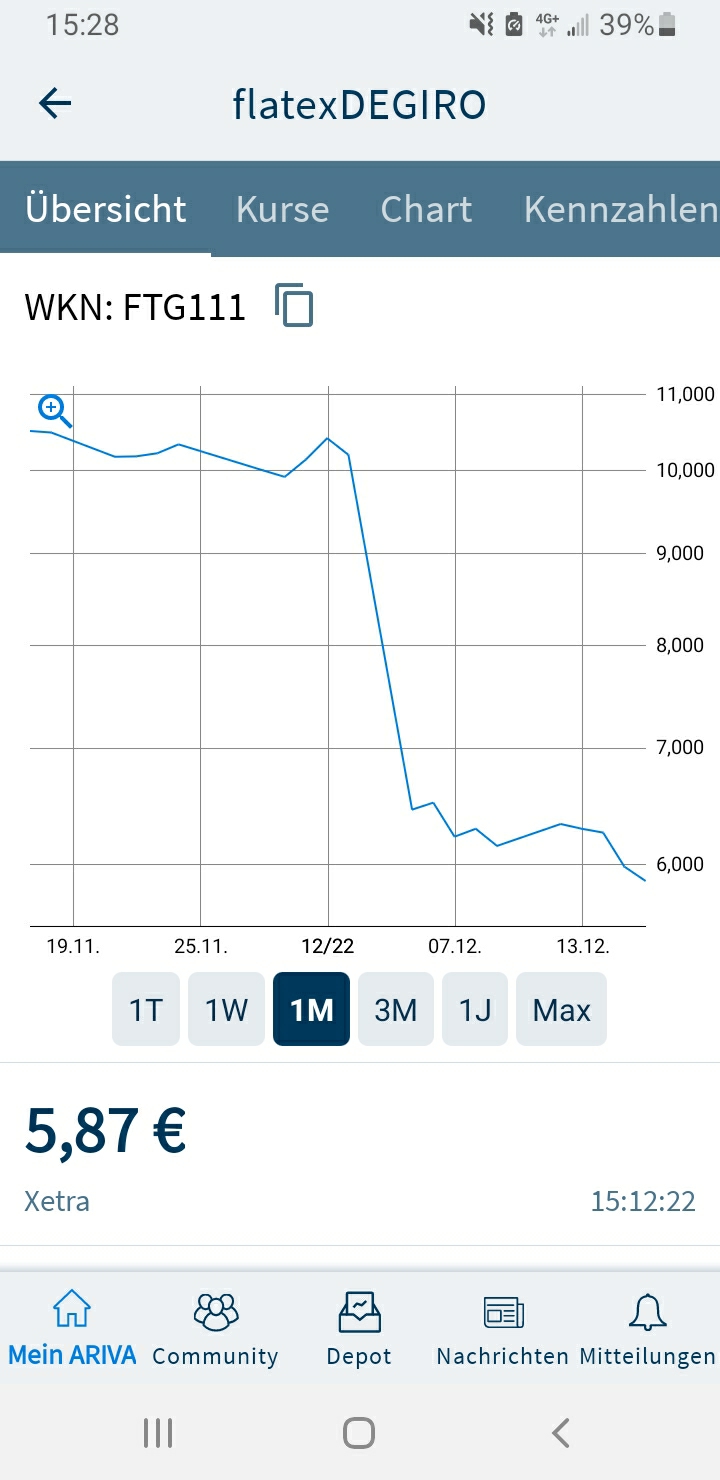Switch to the Chart tab
This screenshot has width=720, height=1480.
[426, 209]
